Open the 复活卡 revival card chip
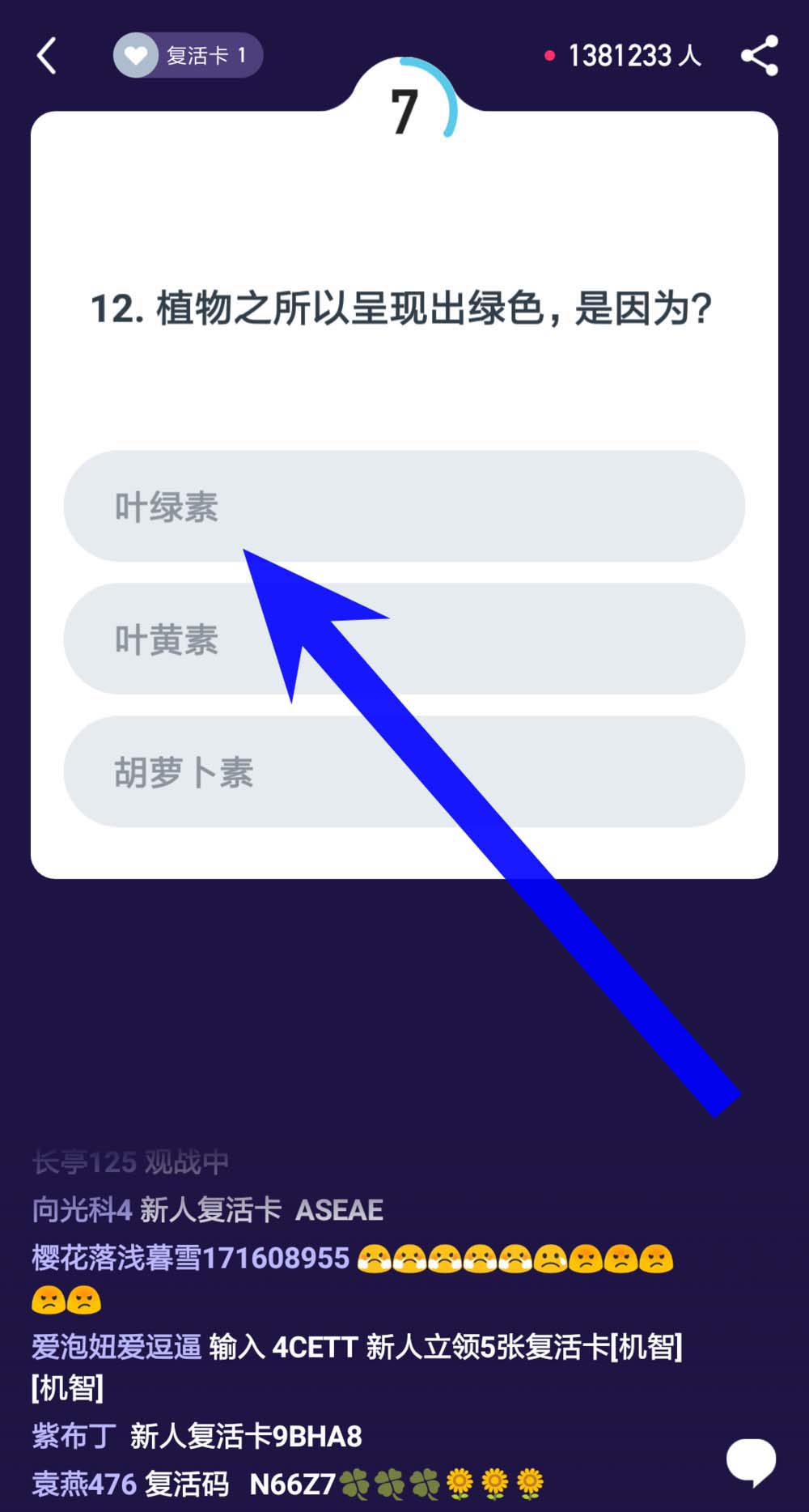809x1512 pixels. coord(188,56)
